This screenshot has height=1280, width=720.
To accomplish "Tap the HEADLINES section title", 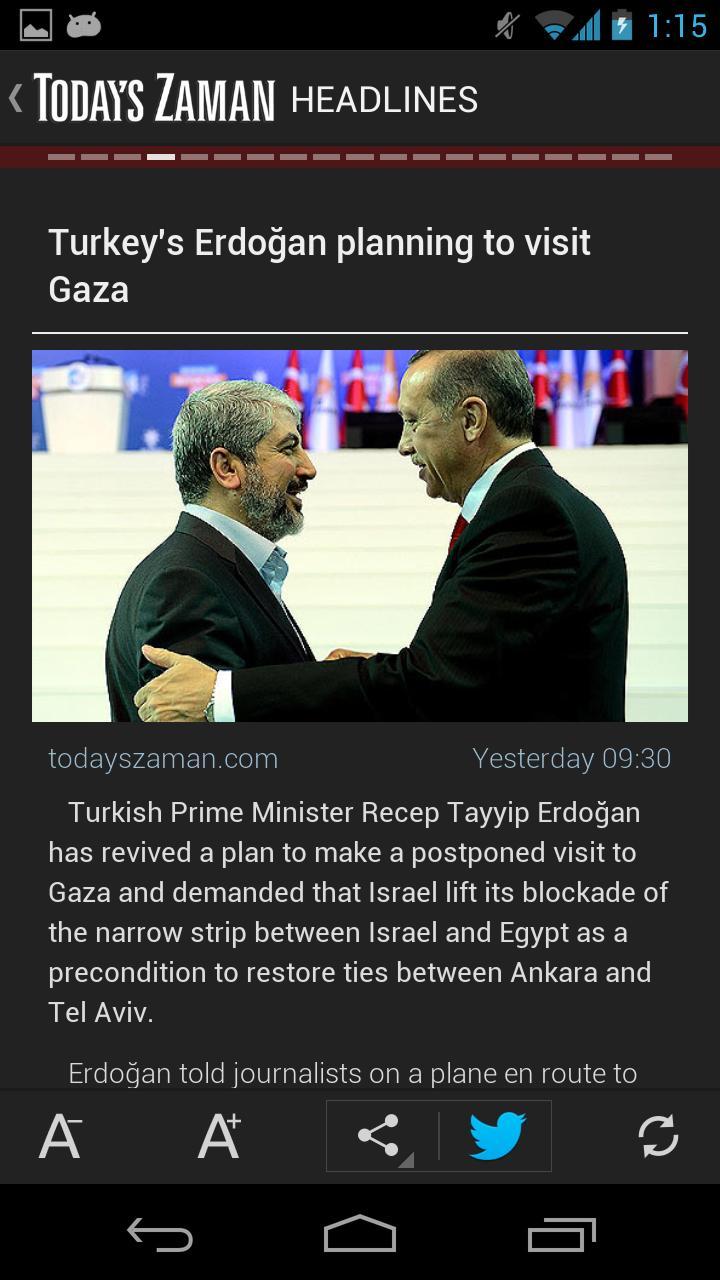I will click(x=384, y=99).
